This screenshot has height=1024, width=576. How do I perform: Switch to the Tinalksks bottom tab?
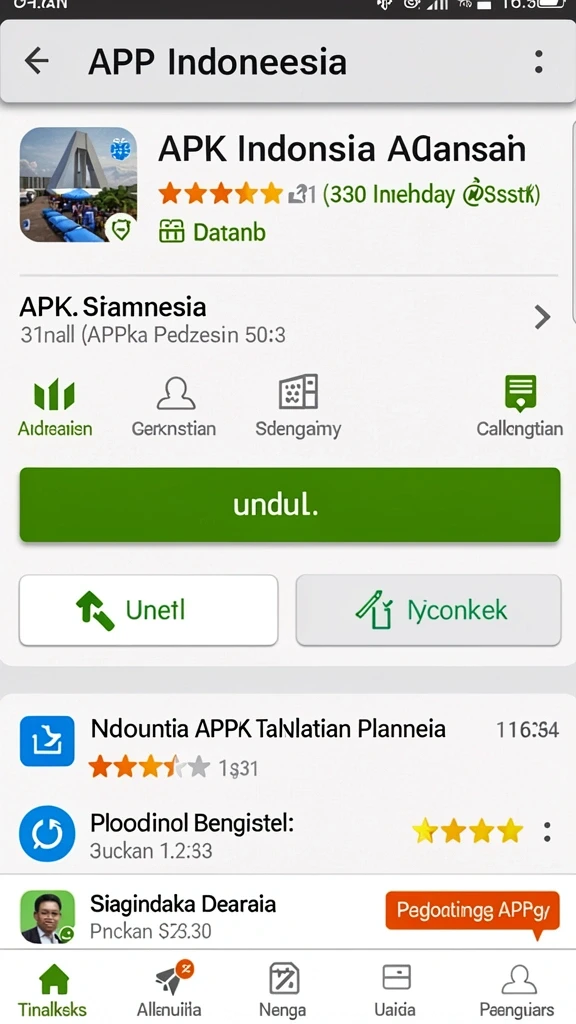pos(52,990)
